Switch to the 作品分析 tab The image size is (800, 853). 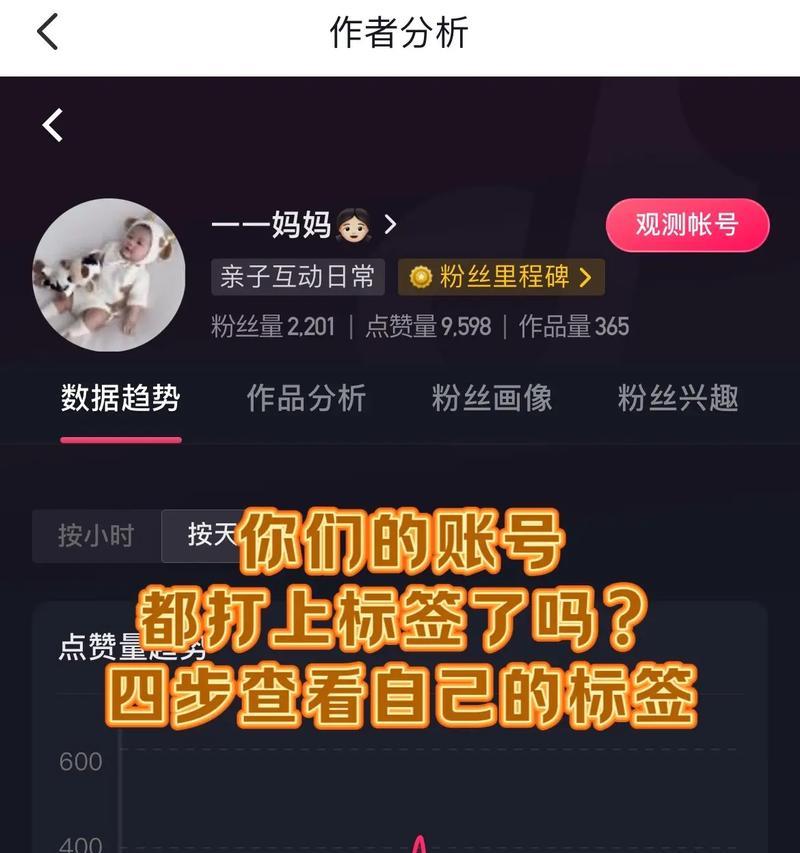(306, 398)
